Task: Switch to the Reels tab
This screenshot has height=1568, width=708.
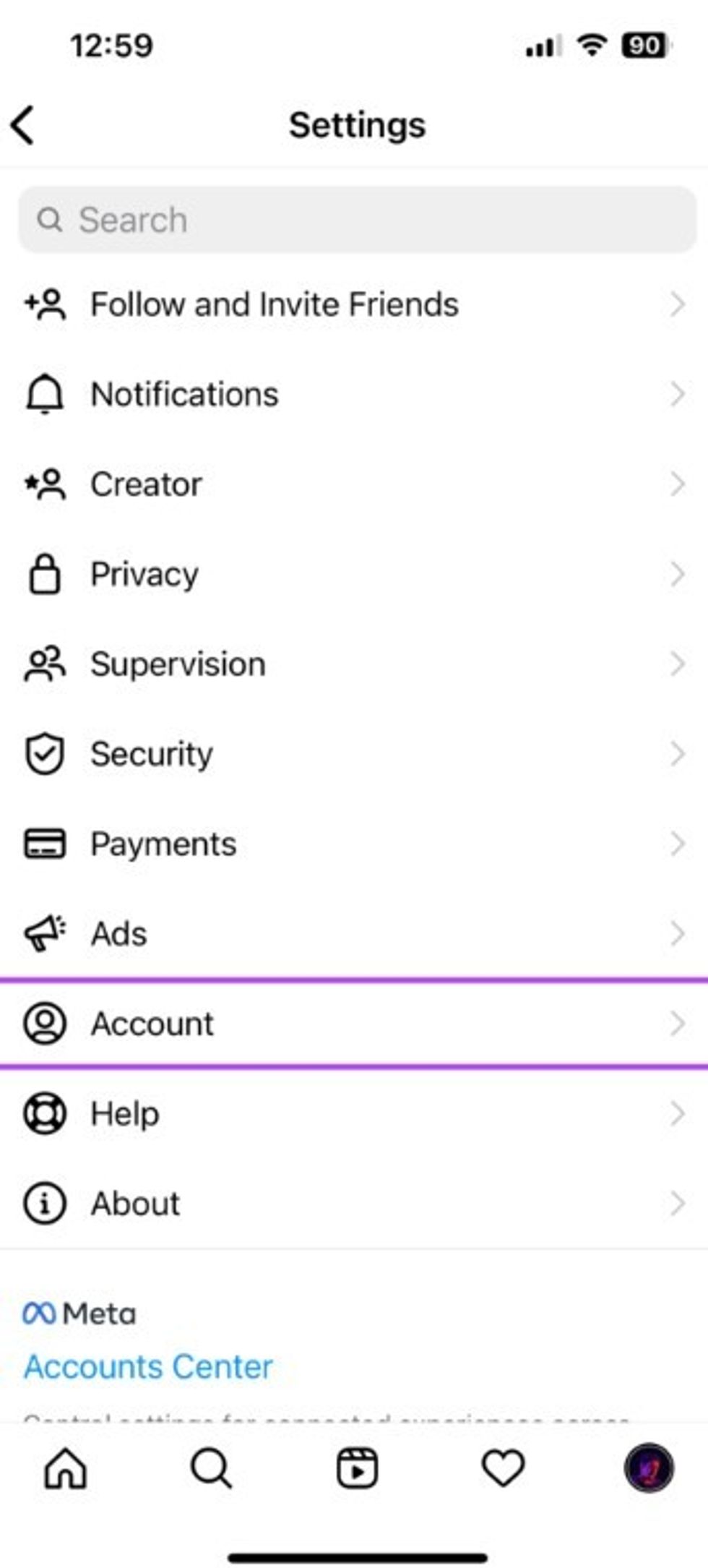Action: 357,1469
